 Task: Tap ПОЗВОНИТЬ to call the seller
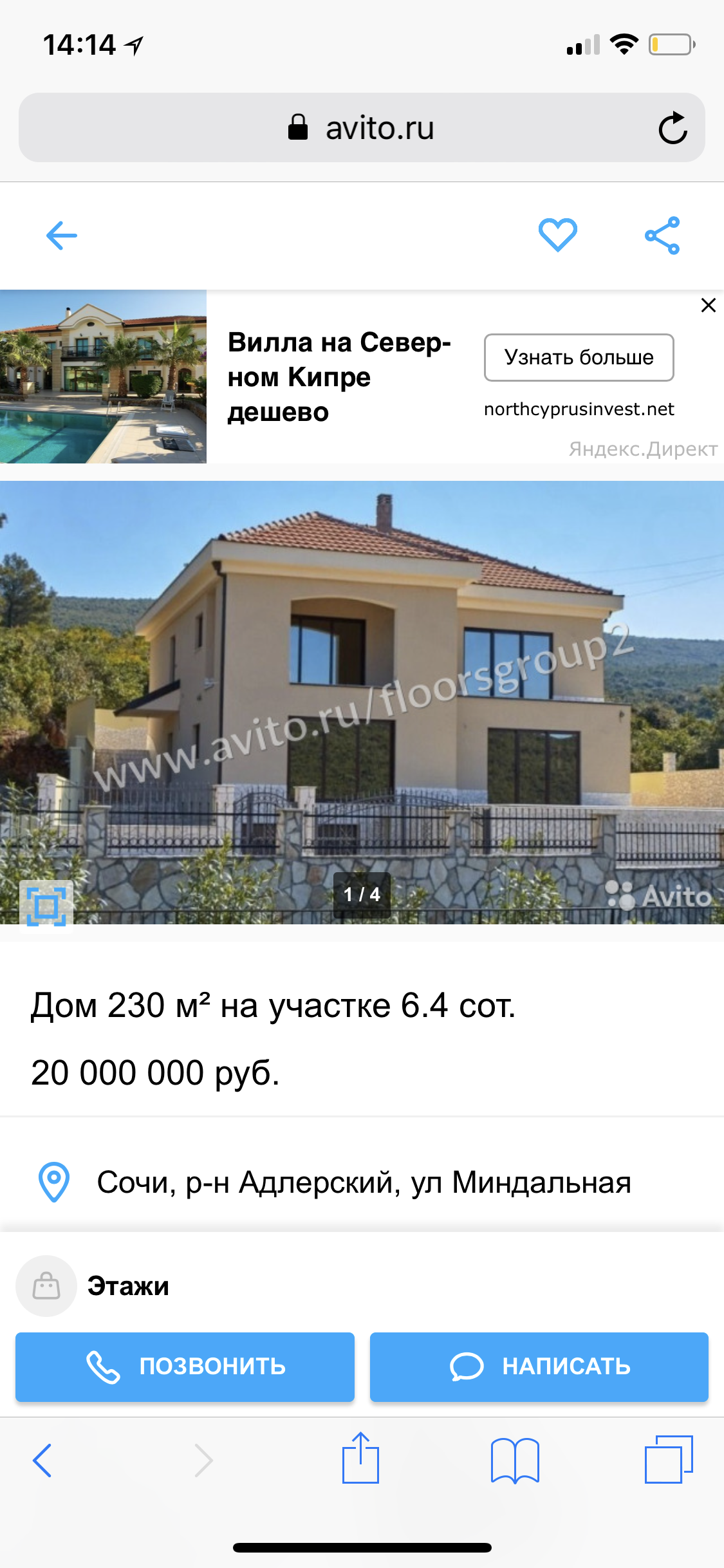185,1366
